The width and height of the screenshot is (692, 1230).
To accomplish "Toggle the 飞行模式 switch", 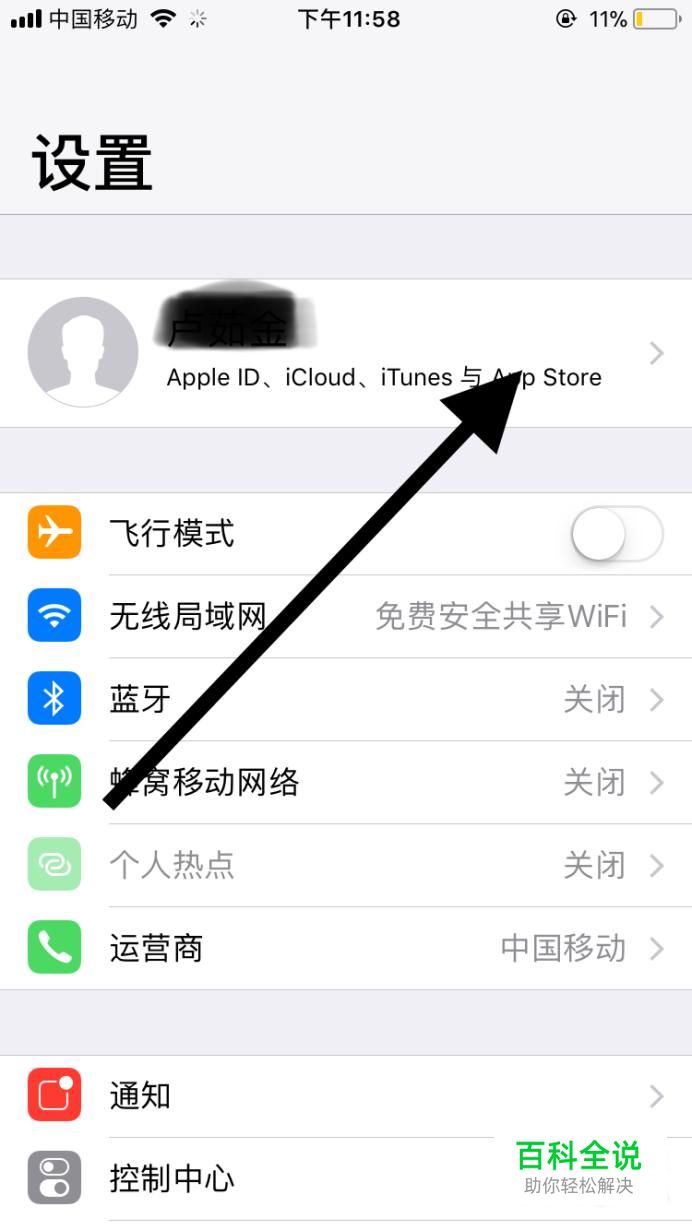I will click(617, 533).
